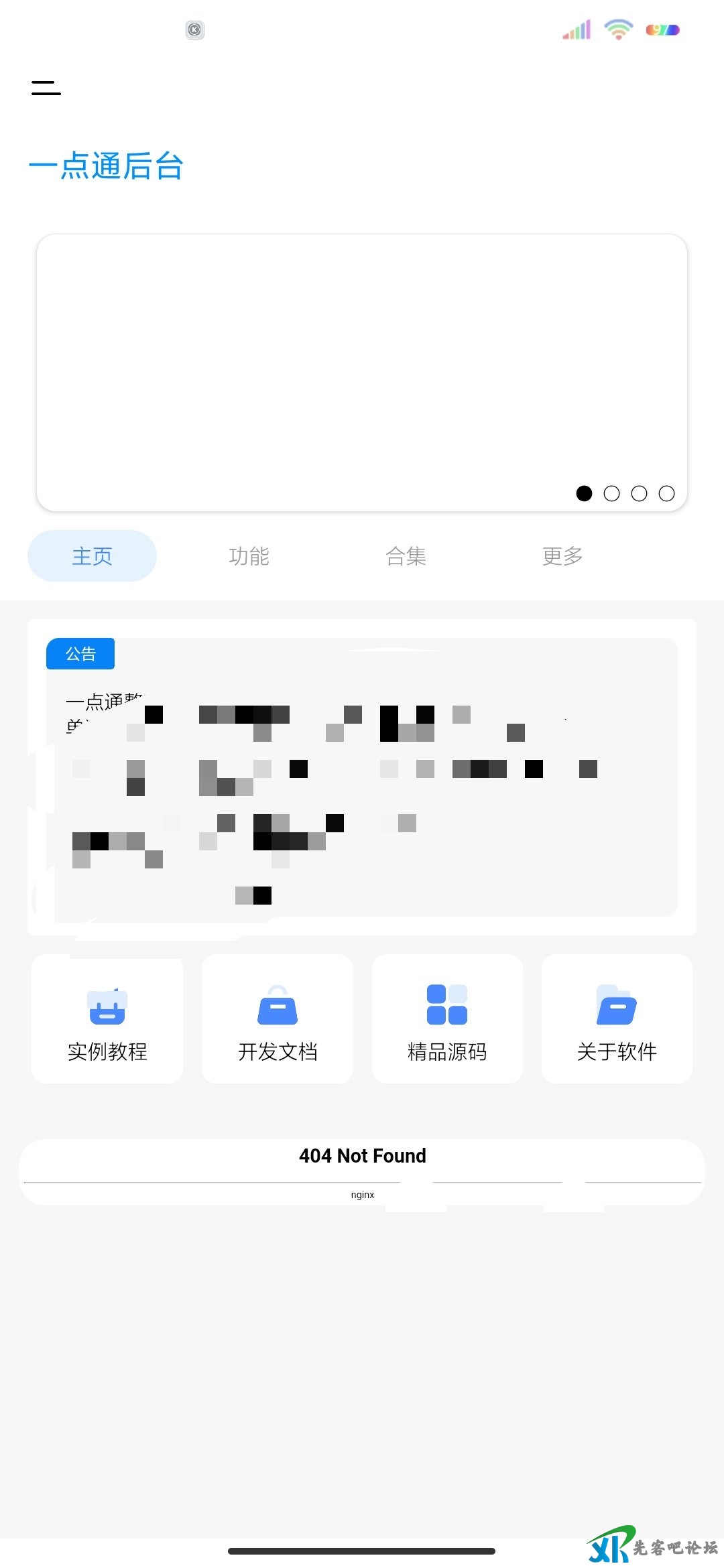Screen dimensions: 724x1568
Task: Switch to the 合集 tab
Action: coord(406,556)
